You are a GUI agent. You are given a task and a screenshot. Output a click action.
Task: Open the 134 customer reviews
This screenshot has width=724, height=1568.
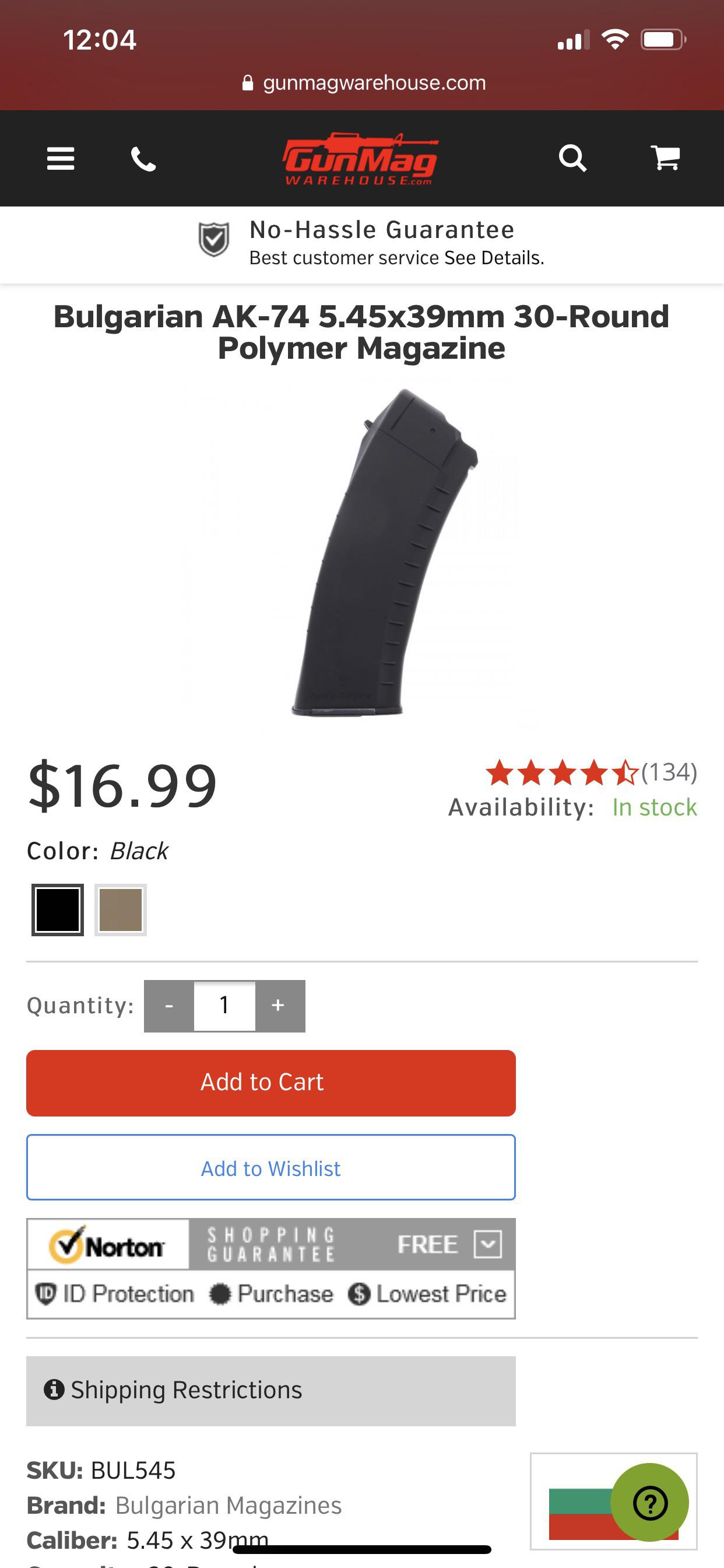tap(668, 772)
